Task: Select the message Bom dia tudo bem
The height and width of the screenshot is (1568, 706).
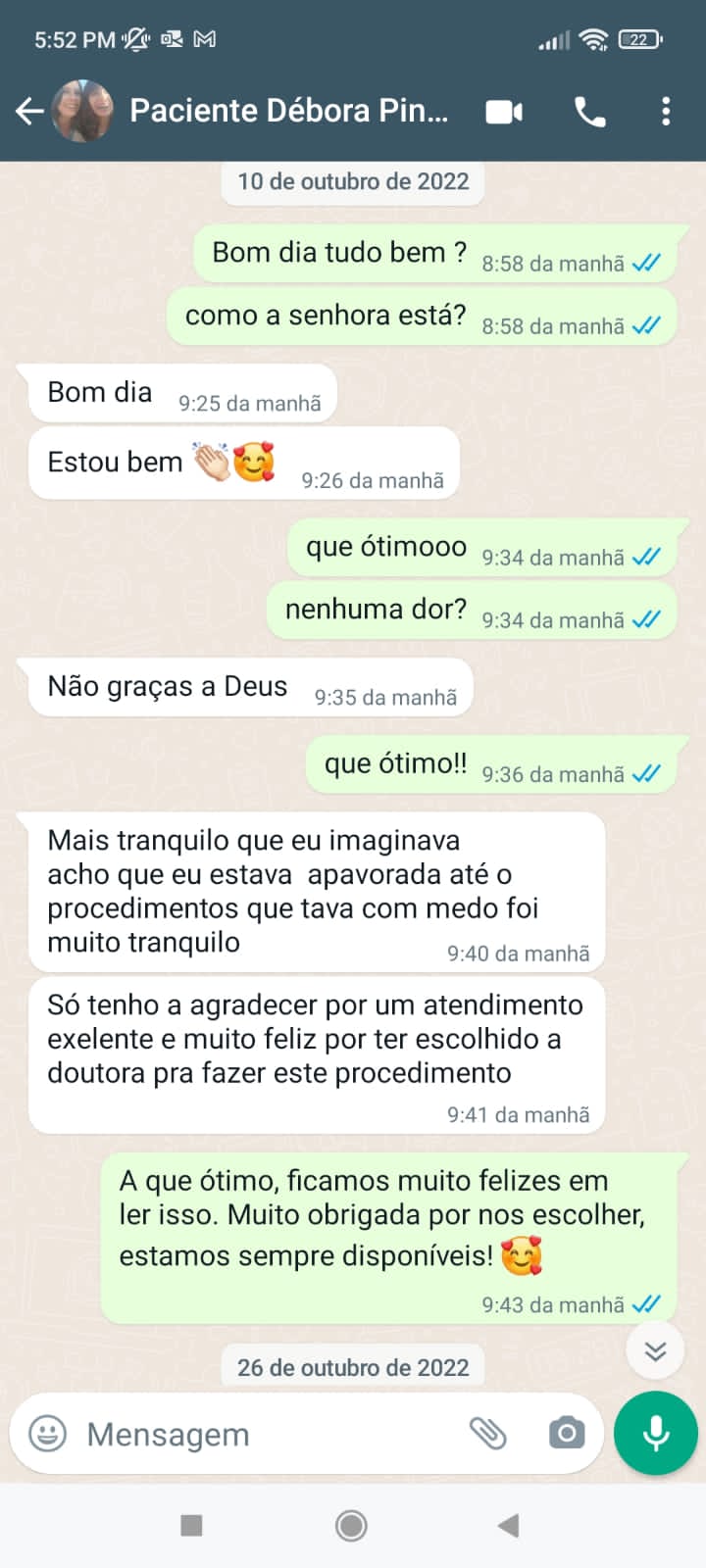Action: [339, 252]
